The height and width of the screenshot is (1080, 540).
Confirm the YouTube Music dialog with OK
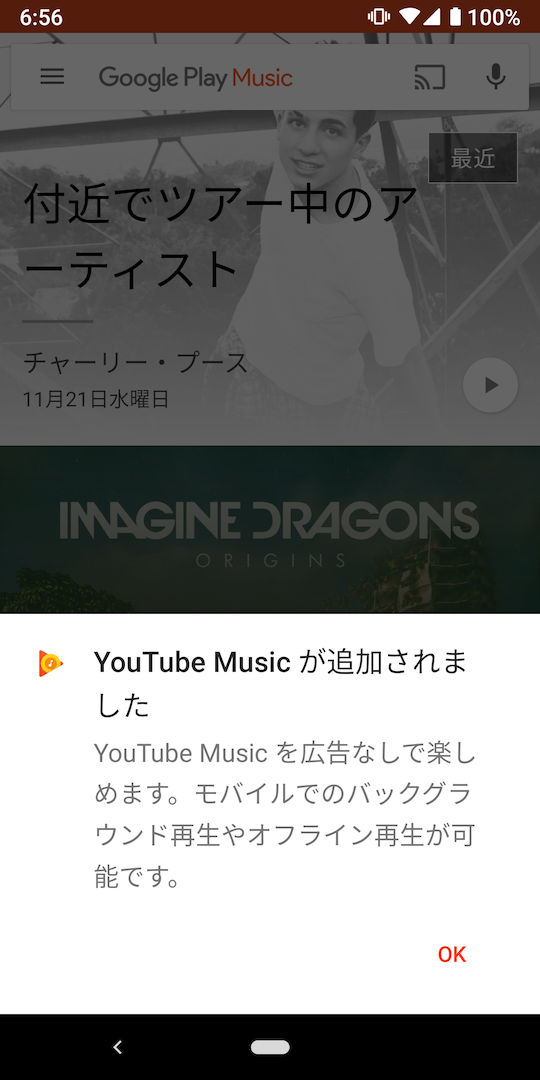pos(452,954)
